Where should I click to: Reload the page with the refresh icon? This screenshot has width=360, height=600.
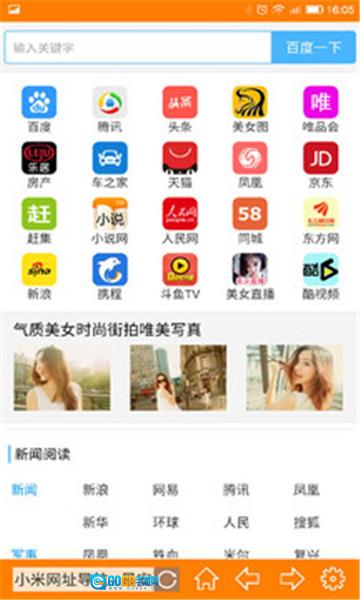click(x=168, y=579)
